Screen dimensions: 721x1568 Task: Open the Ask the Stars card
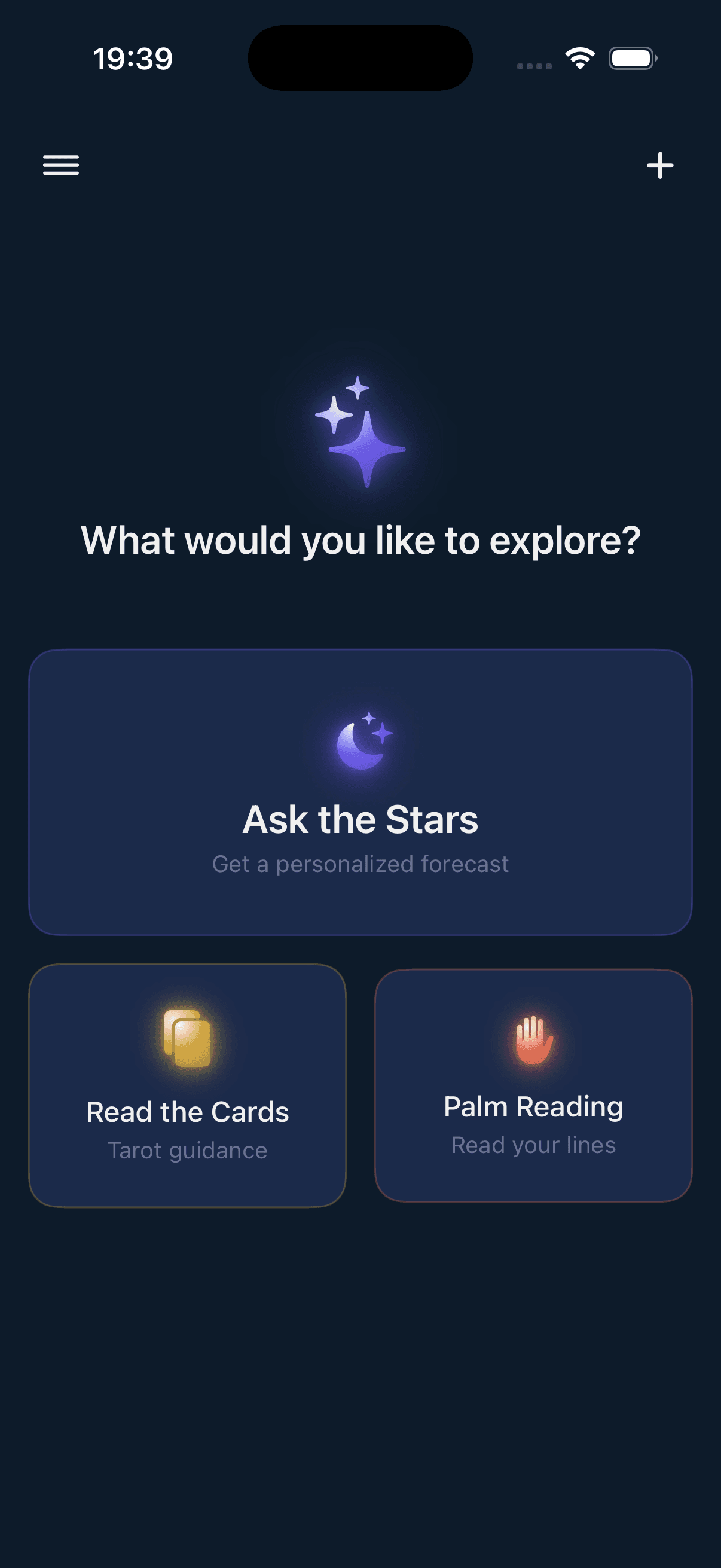(x=360, y=792)
